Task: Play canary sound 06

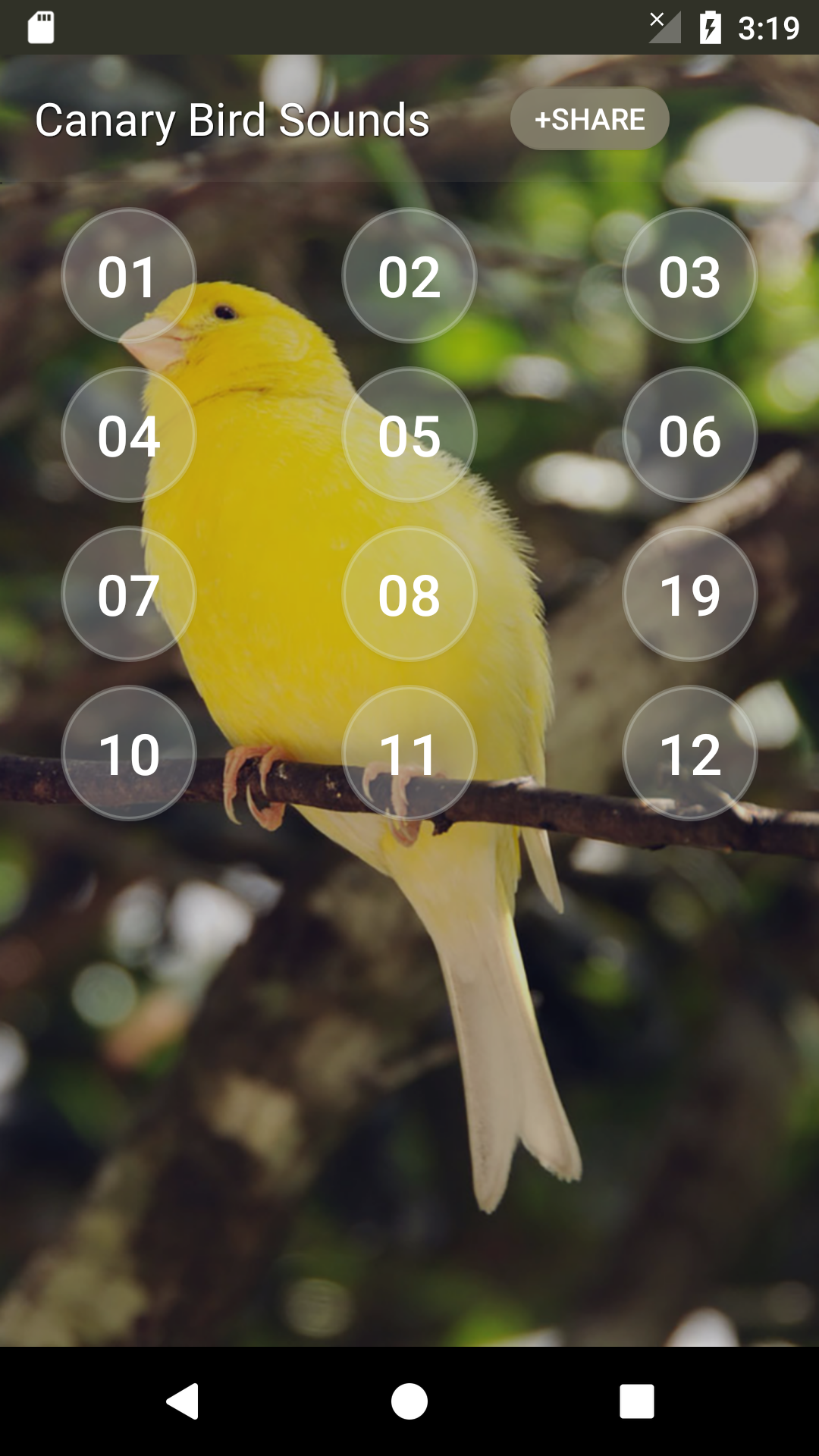Action: click(689, 435)
